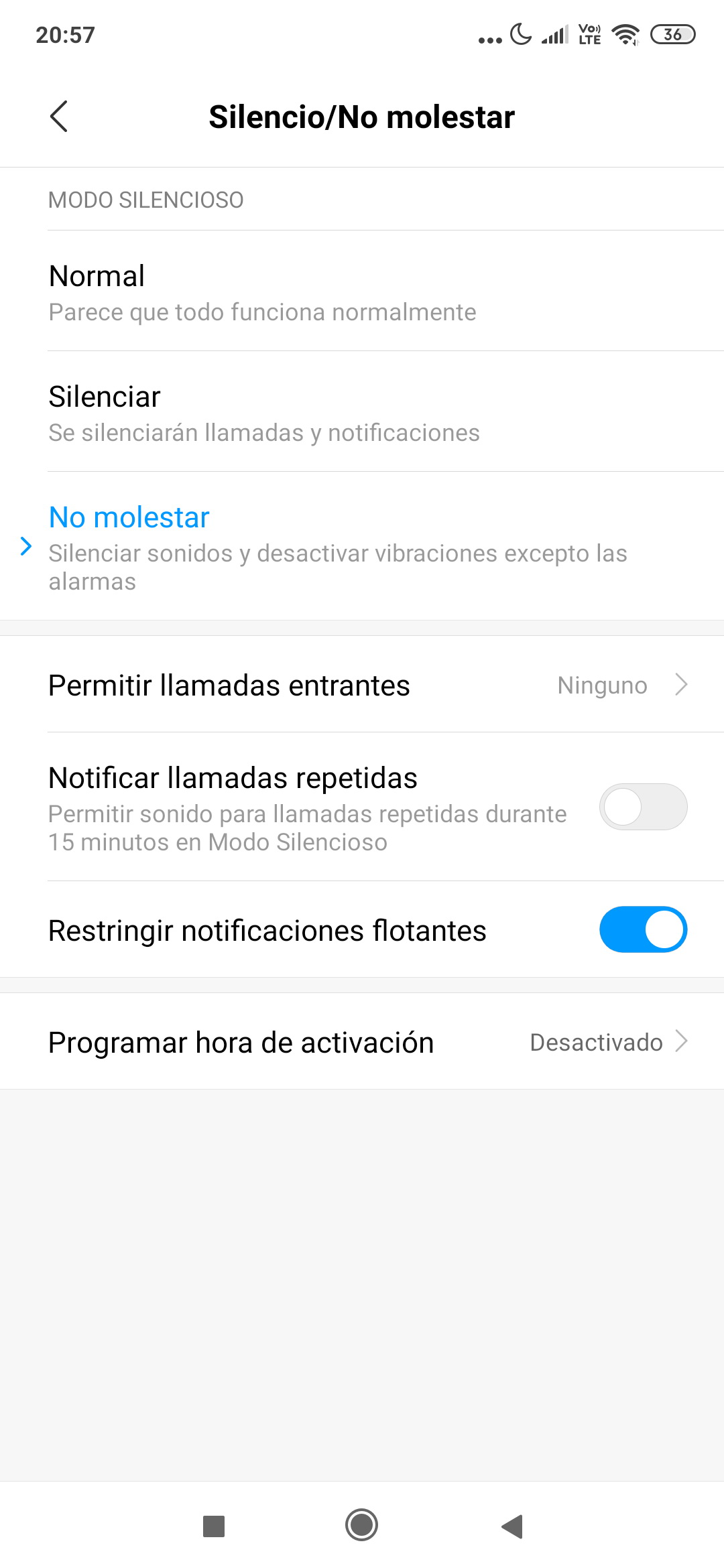This screenshot has height=1568, width=724.
Task: Choose the Silenciar mode option
Action: pos(362,412)
